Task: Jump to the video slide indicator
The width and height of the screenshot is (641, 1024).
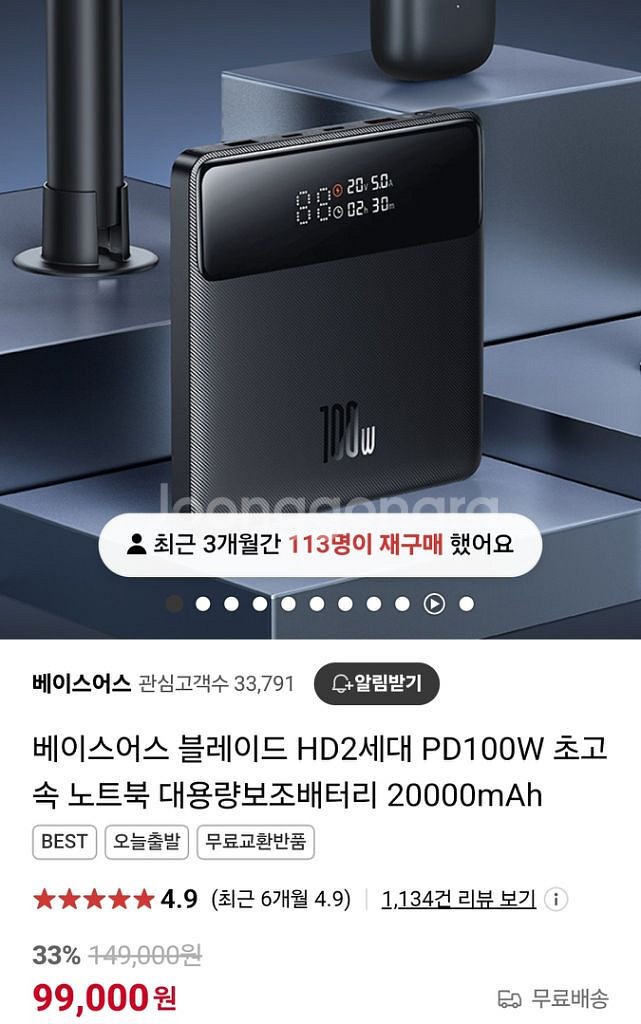Action: [434, 603]
